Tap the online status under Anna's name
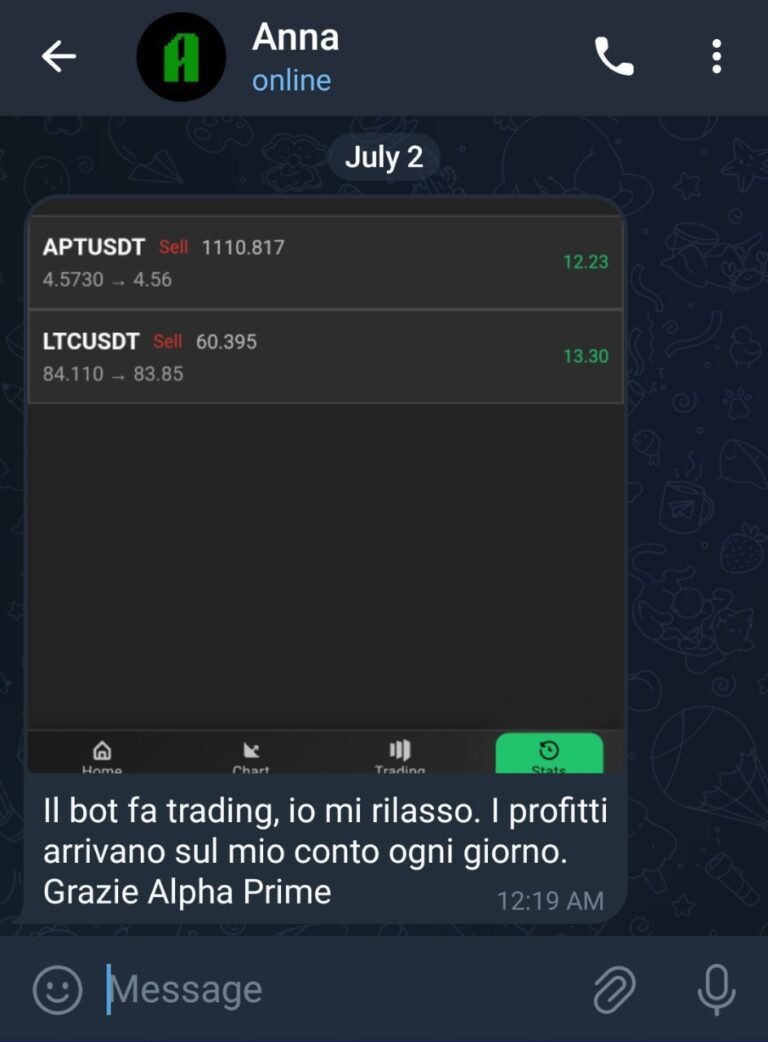This screenshot has height=1042, width=768. click(291, 81)
